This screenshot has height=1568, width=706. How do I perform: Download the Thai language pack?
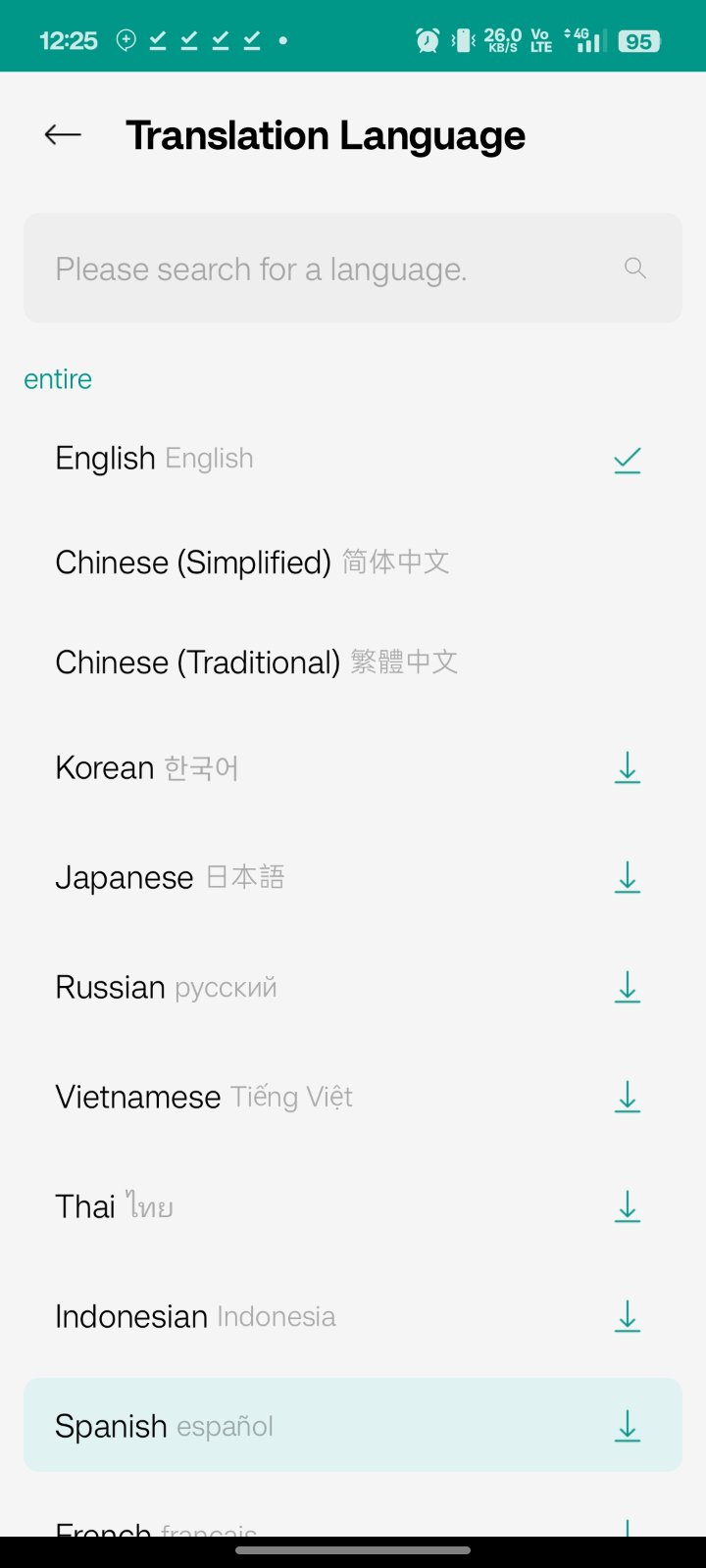[628, 1207]
